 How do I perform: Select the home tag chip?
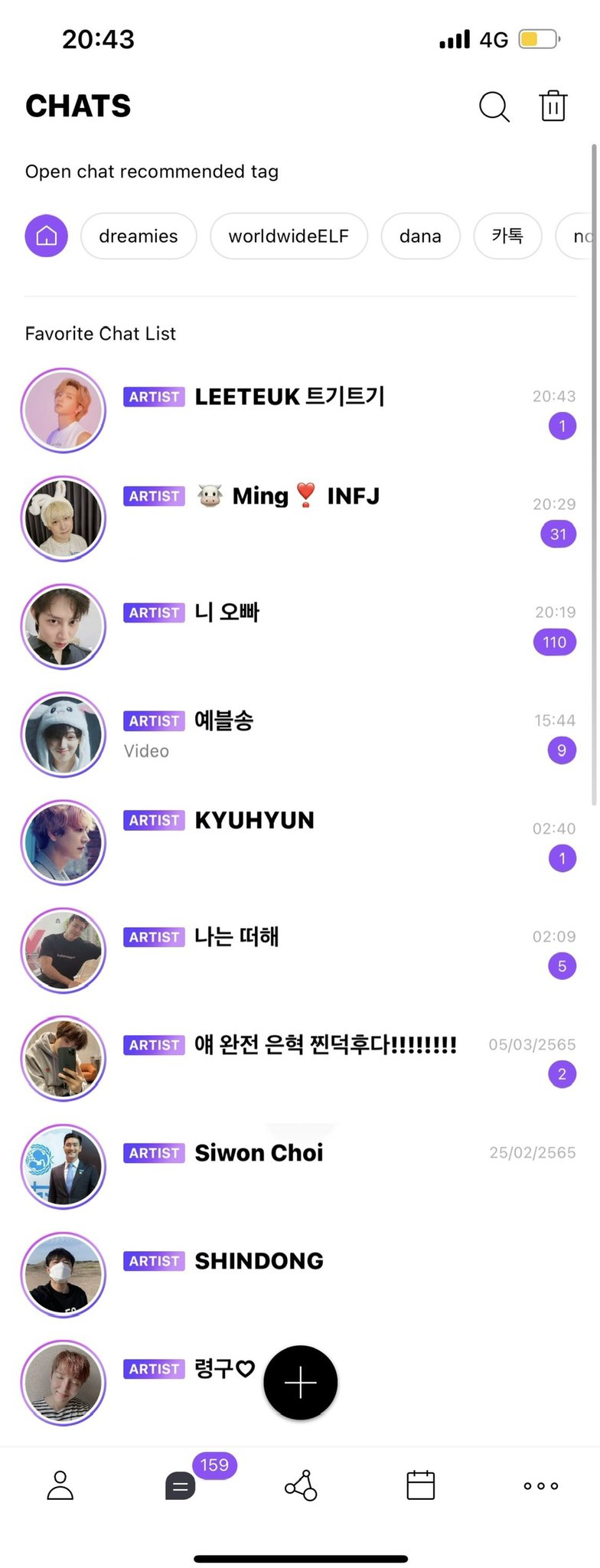pyautogui.click(x=47, y=236)
